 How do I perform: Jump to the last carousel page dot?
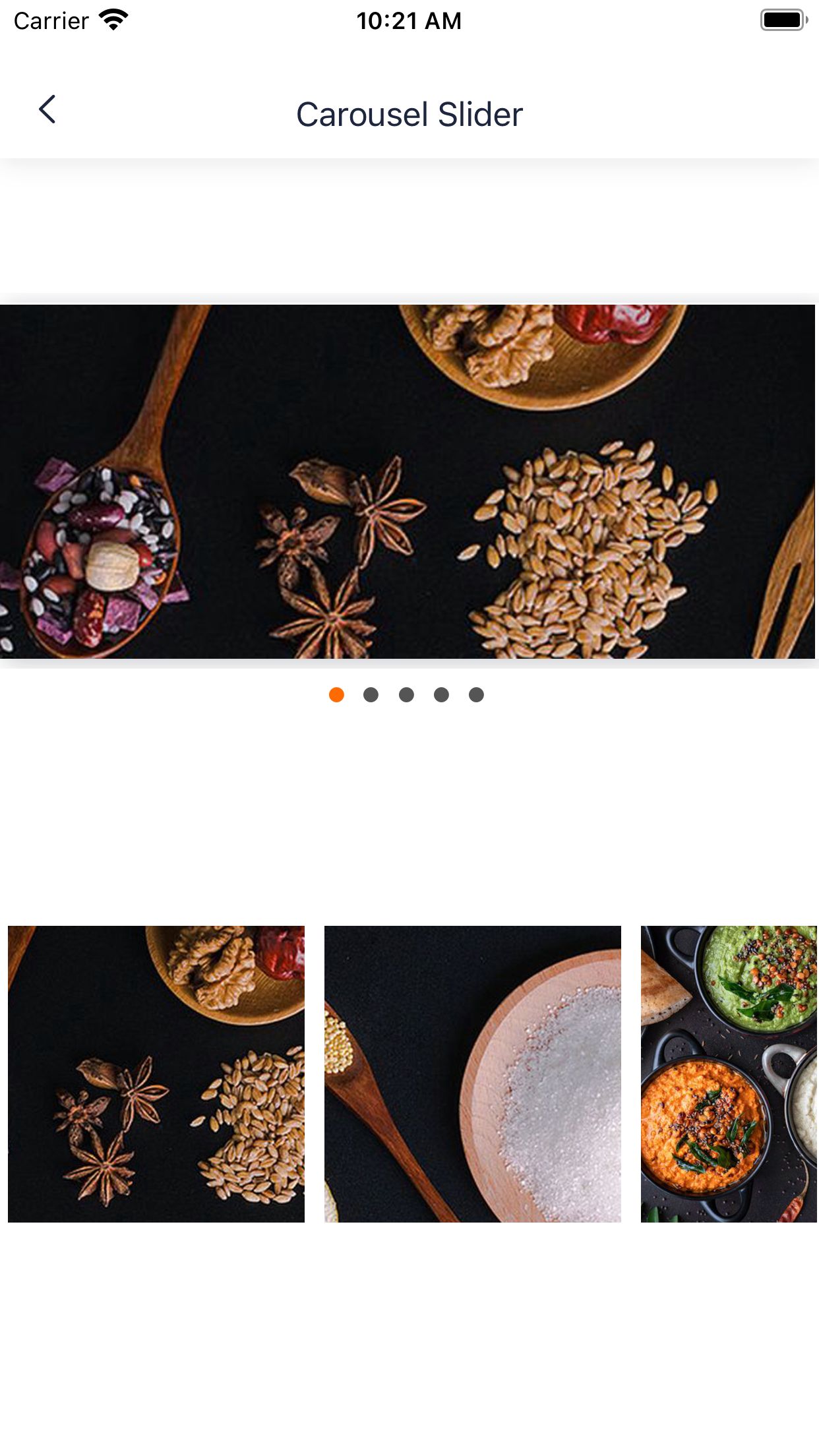476,695
